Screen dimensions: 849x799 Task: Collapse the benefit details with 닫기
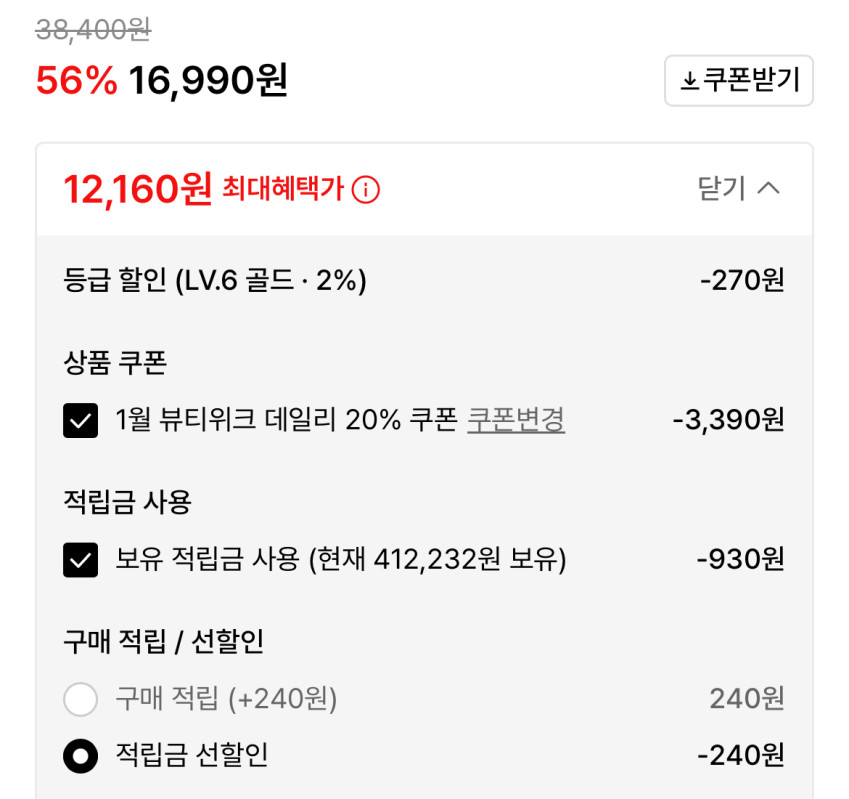click(x=739, y=188)
